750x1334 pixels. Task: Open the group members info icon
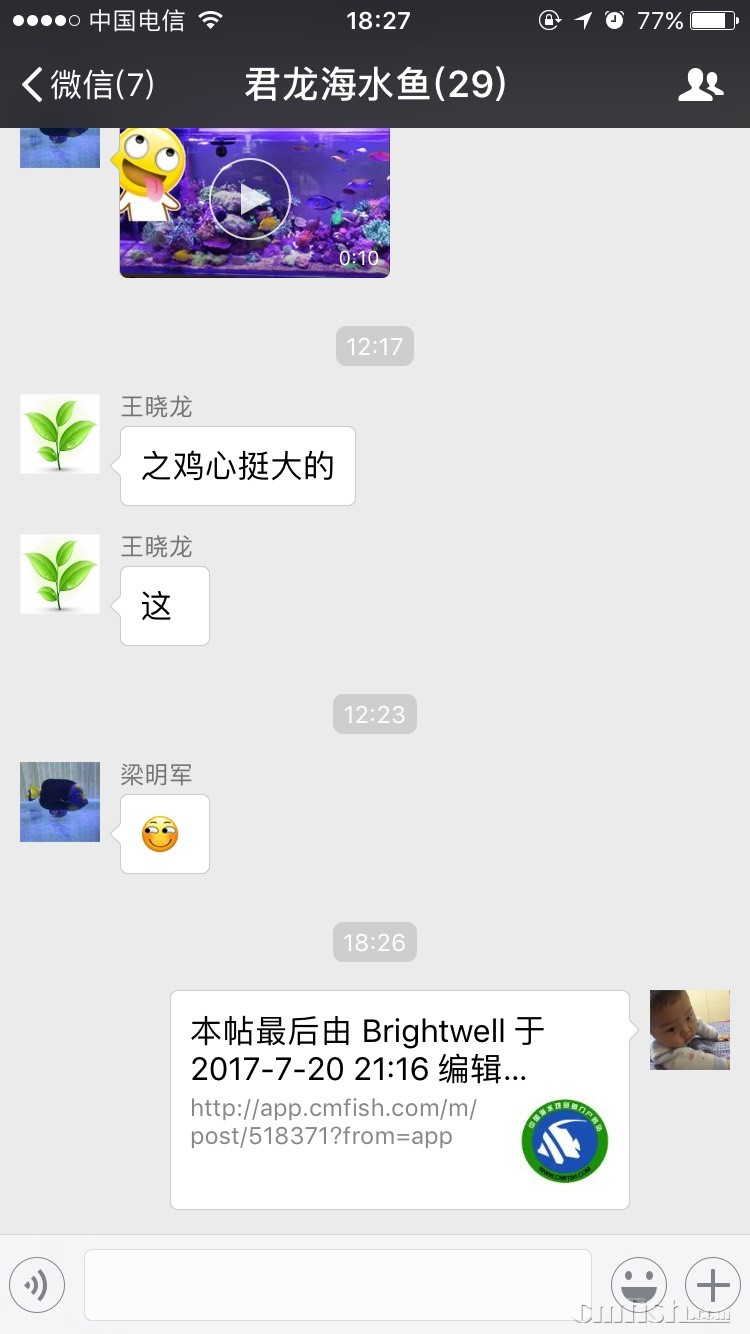coord(700,85)
